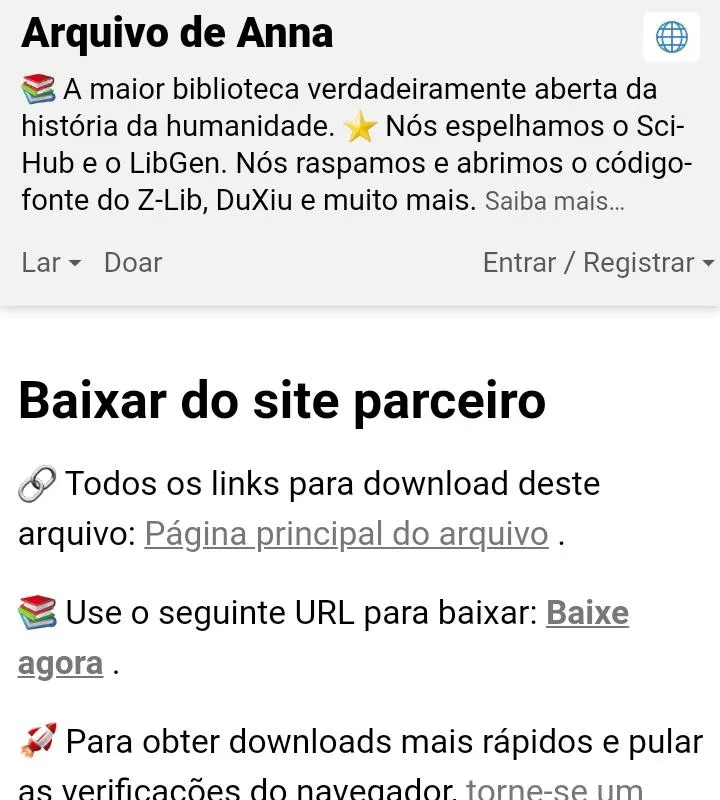Open the torne-se um membro link
Viewport: 720px width, 800px height.
click(555, 789)
